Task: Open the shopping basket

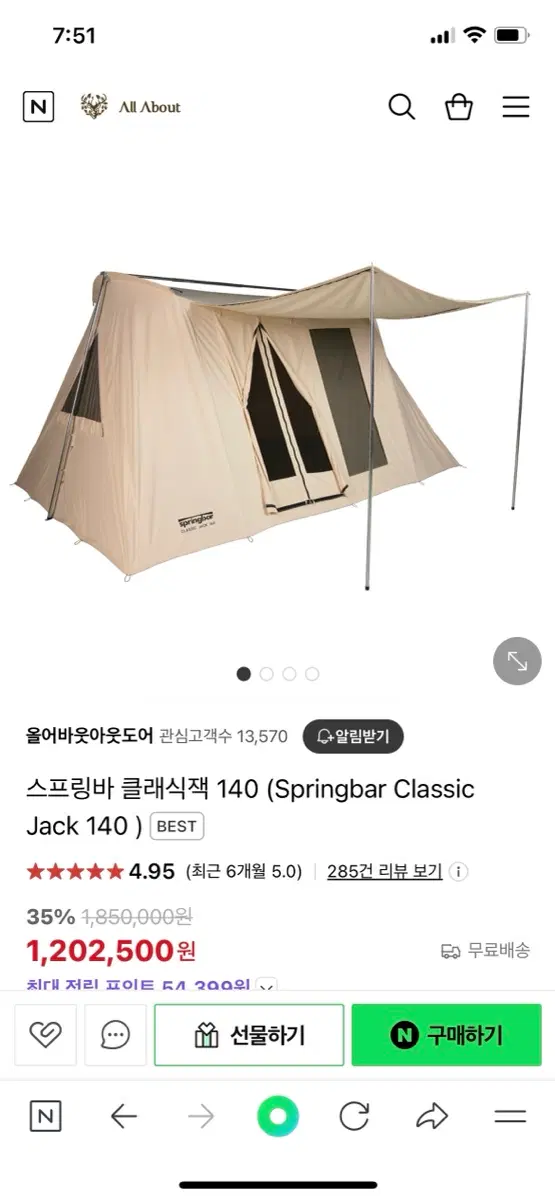Action: click(459, 107)
